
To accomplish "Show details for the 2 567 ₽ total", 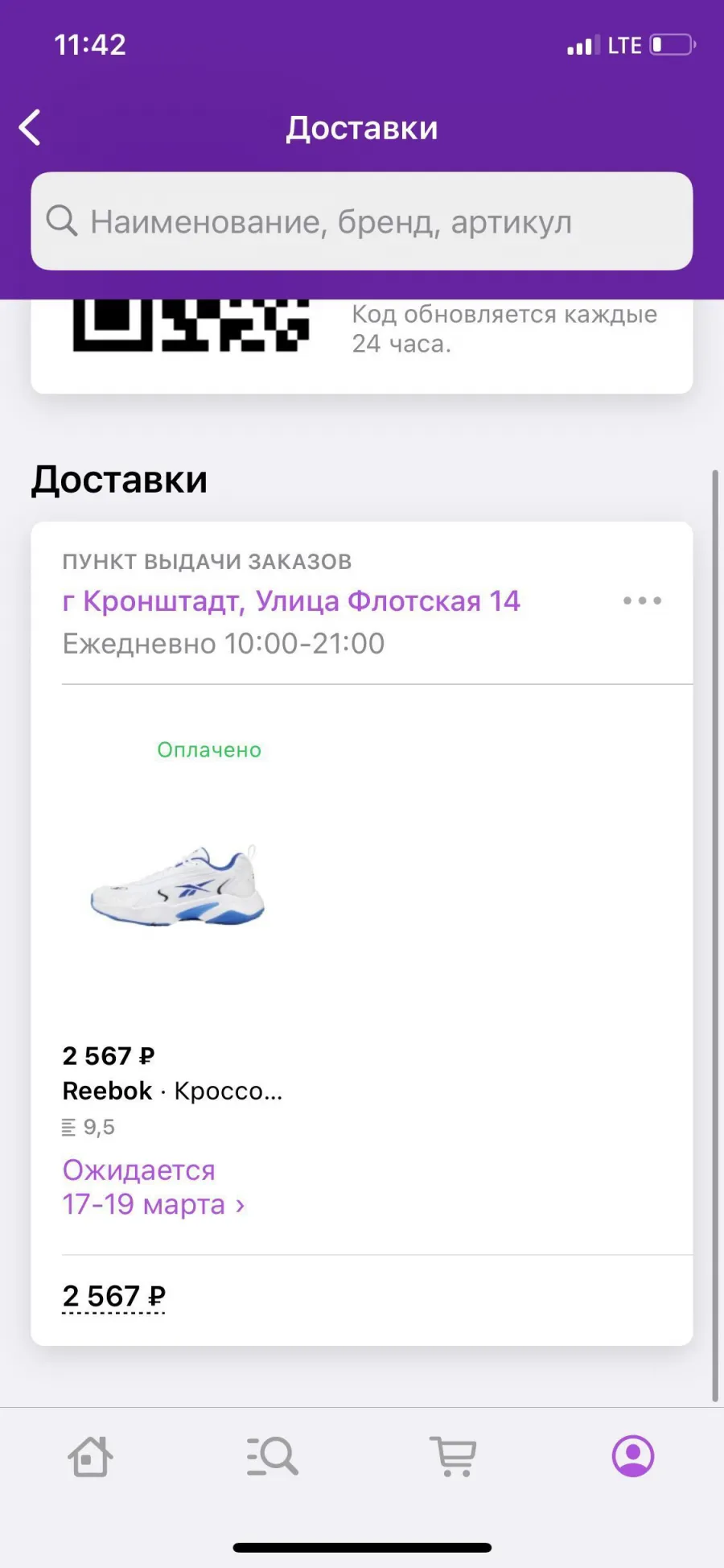I will click(113, 1297).
